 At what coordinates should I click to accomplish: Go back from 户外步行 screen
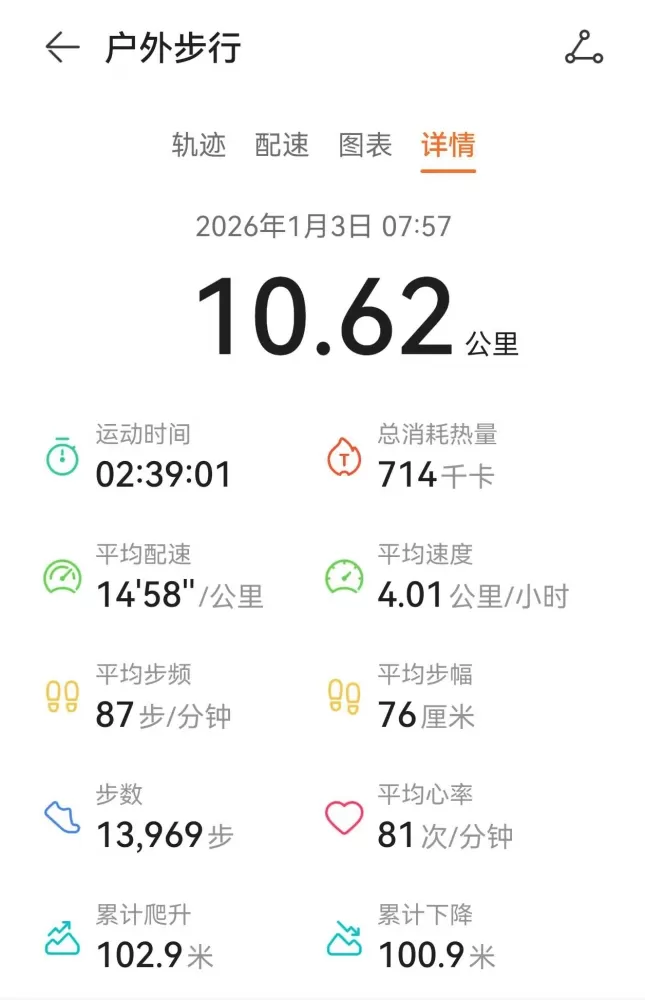[62, 48]
